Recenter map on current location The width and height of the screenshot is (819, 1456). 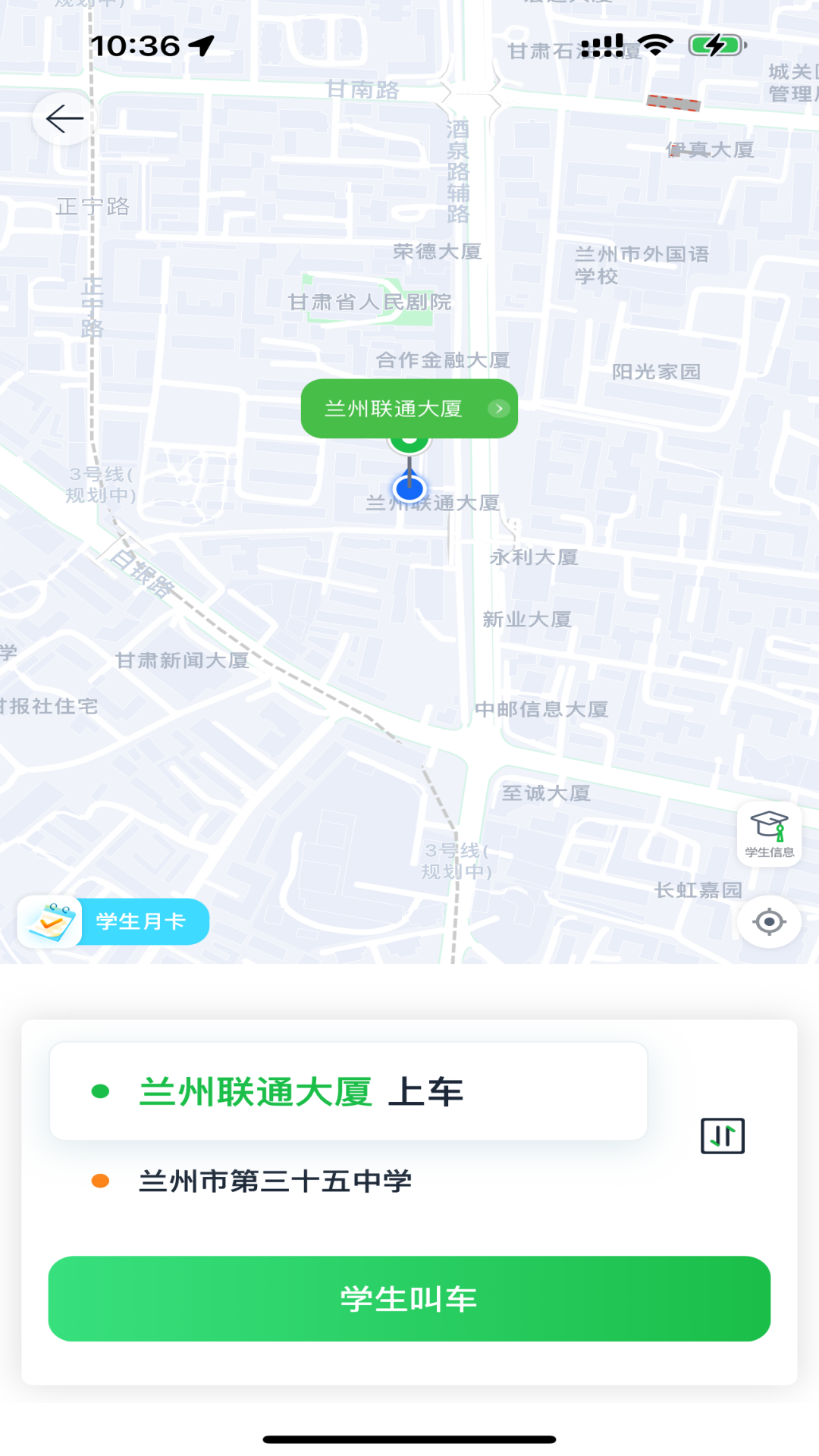769,921
